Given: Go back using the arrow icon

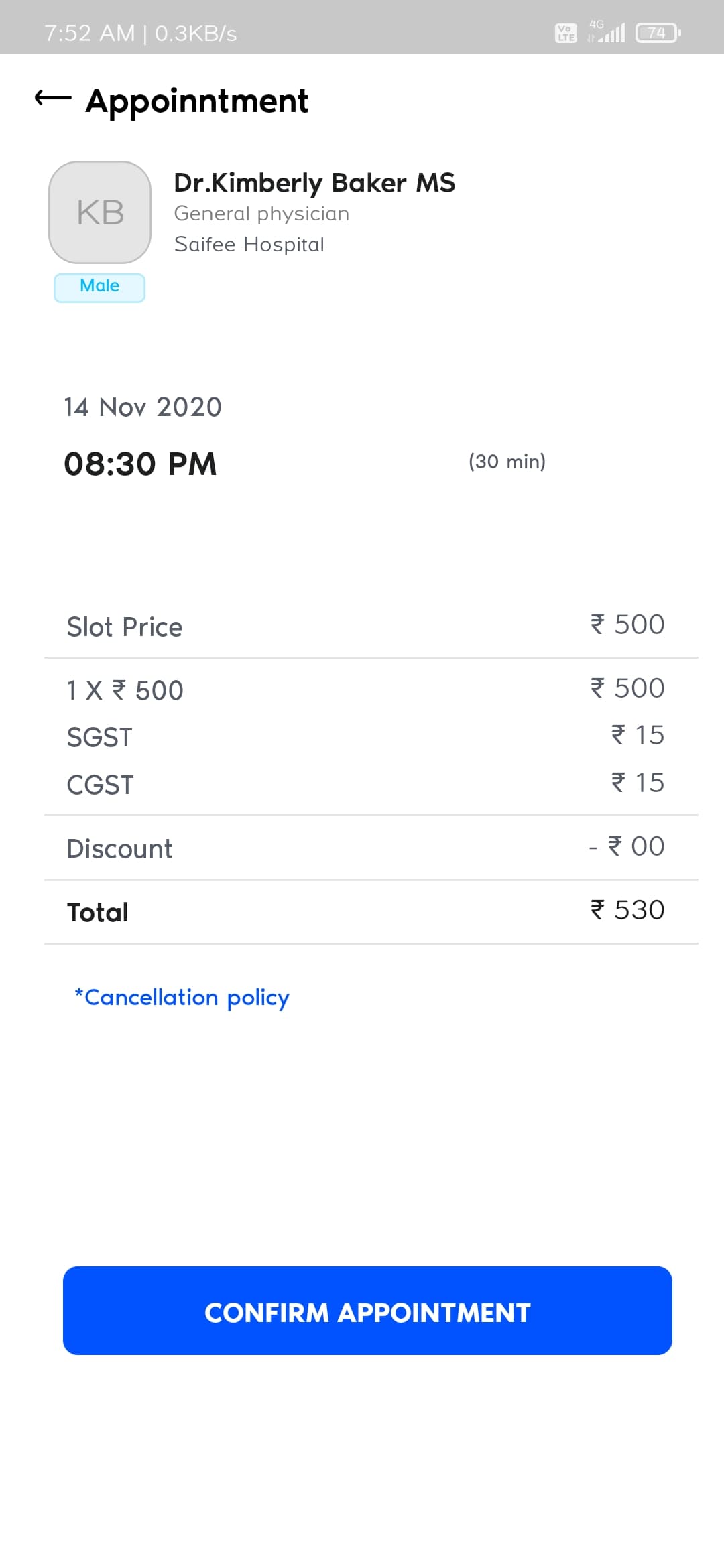Looking at the screenshot, I should tap(53, 99).
